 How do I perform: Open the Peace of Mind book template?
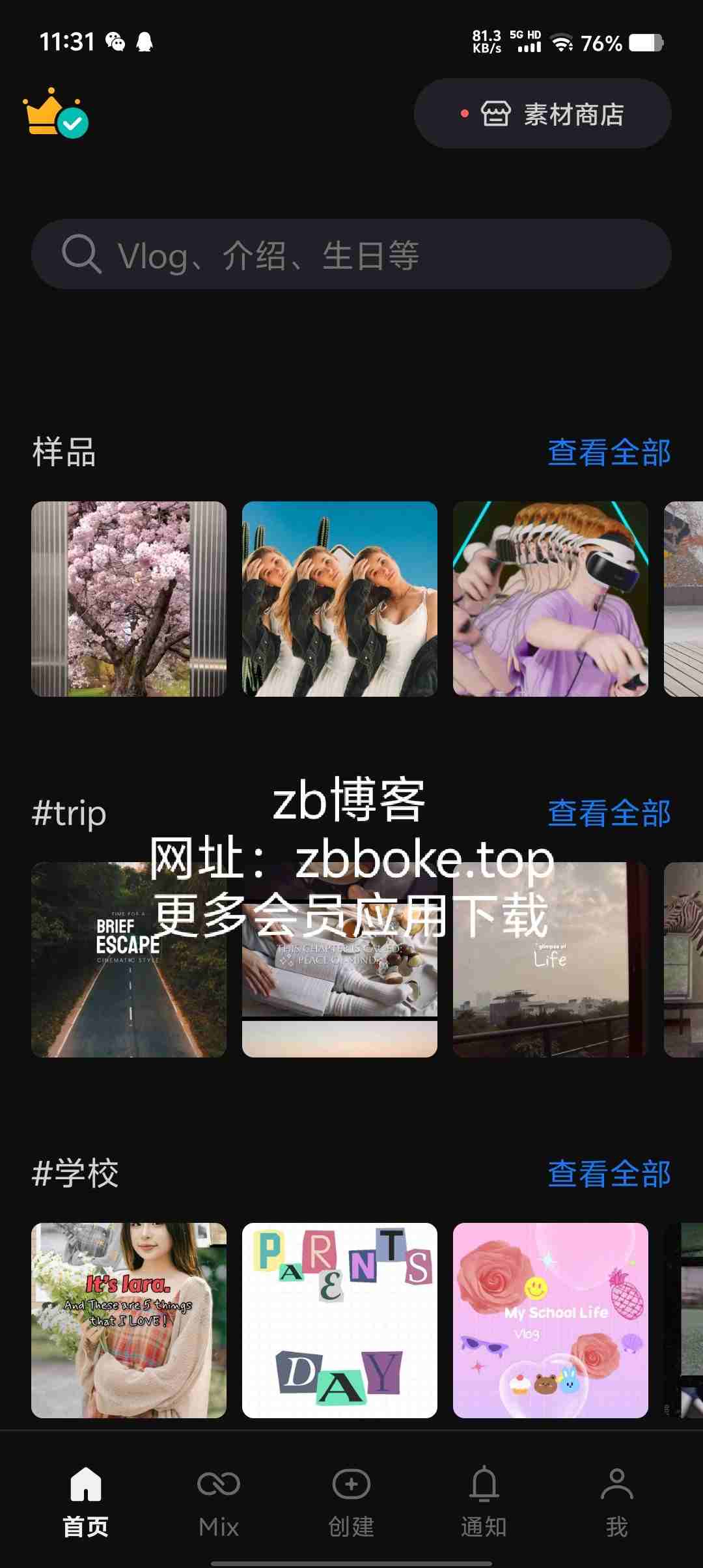[x=340, y=959]
